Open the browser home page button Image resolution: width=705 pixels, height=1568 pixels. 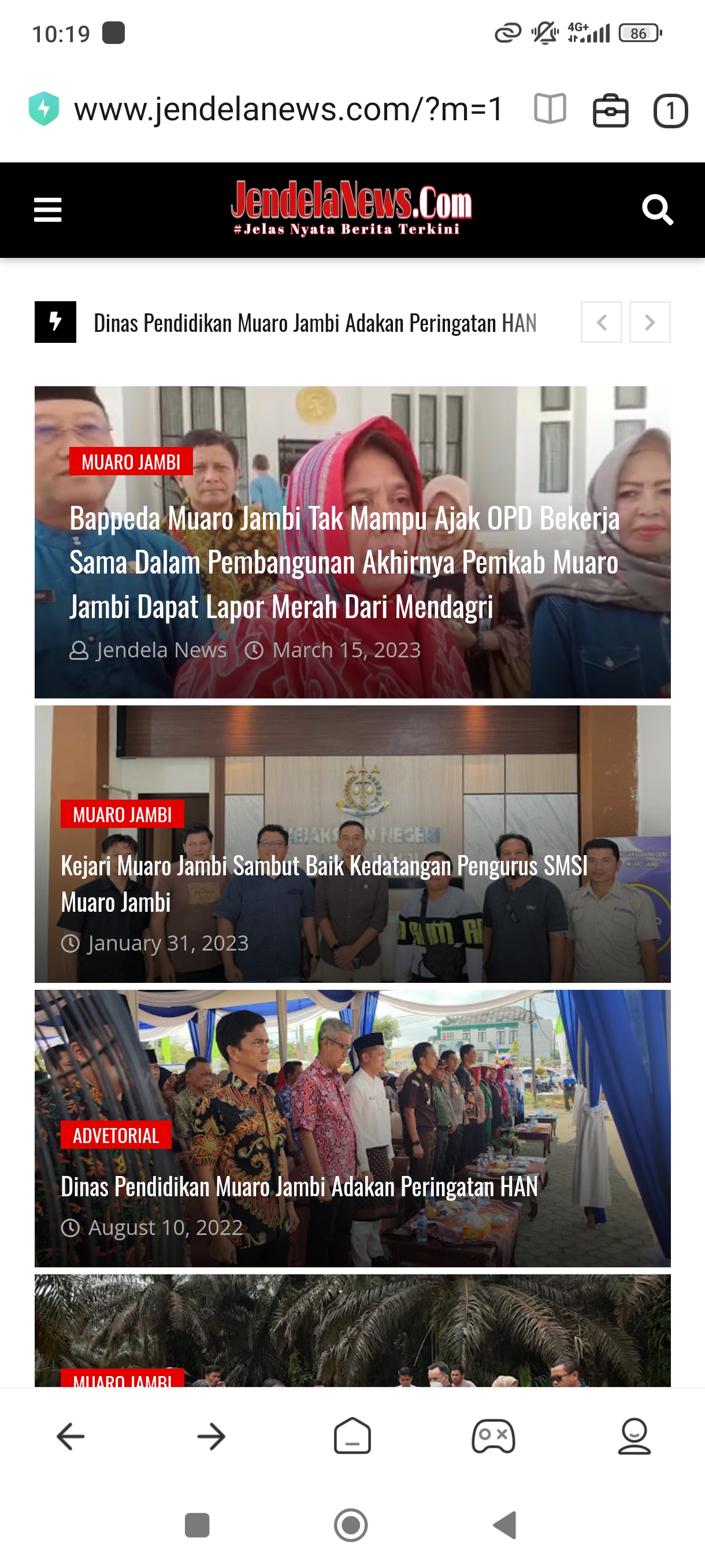tap(352, 1437)
